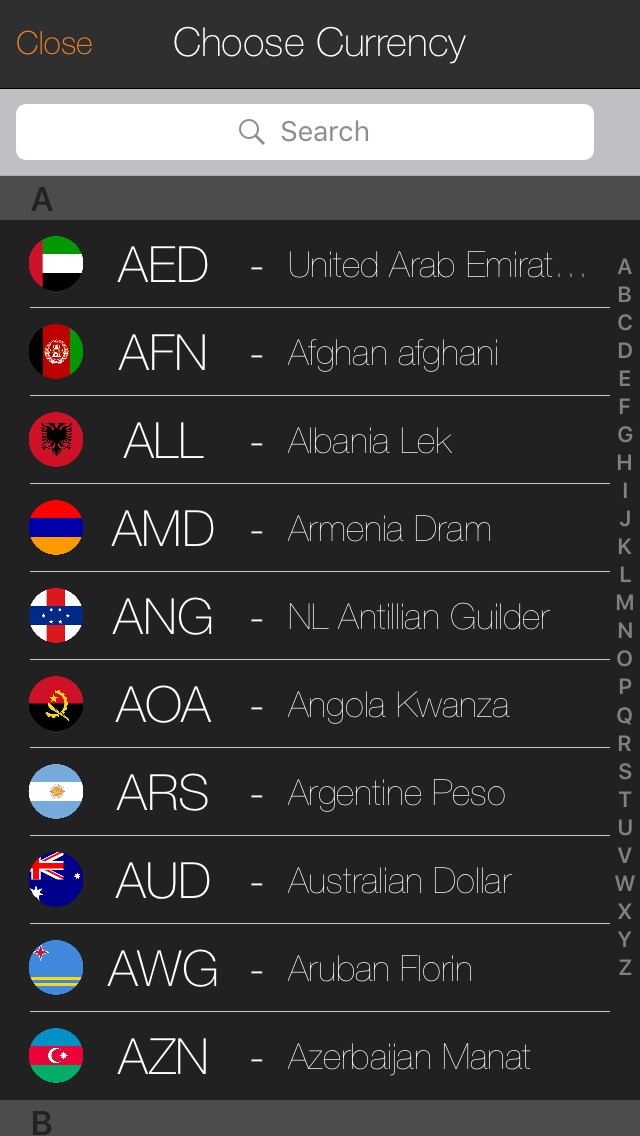Choose AFN Afghan afghani
This screenshot has width=640, height=1136.
click(x=310, y=353)
